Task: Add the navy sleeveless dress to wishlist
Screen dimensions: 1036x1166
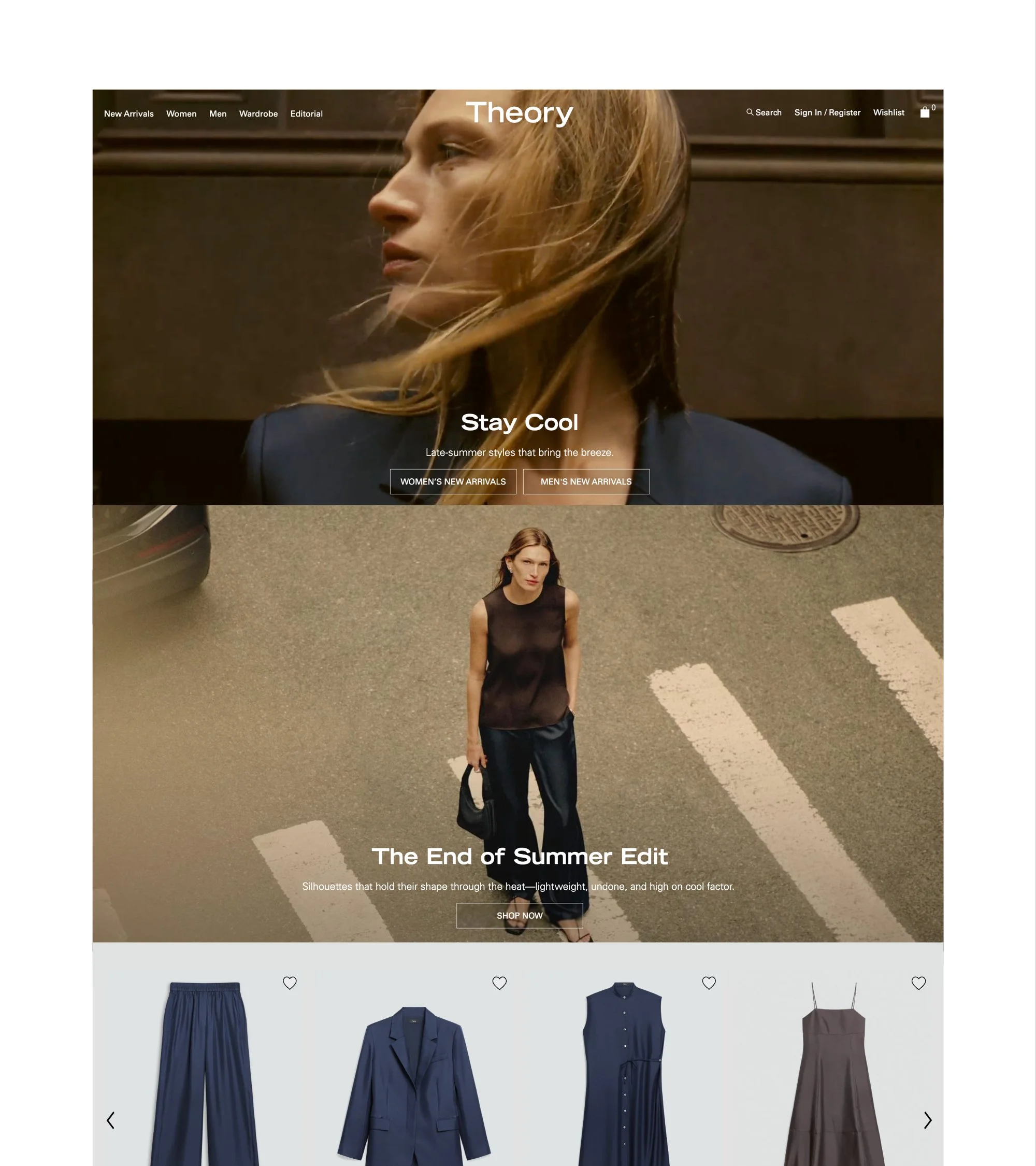Action: click(x=709, y=983)
